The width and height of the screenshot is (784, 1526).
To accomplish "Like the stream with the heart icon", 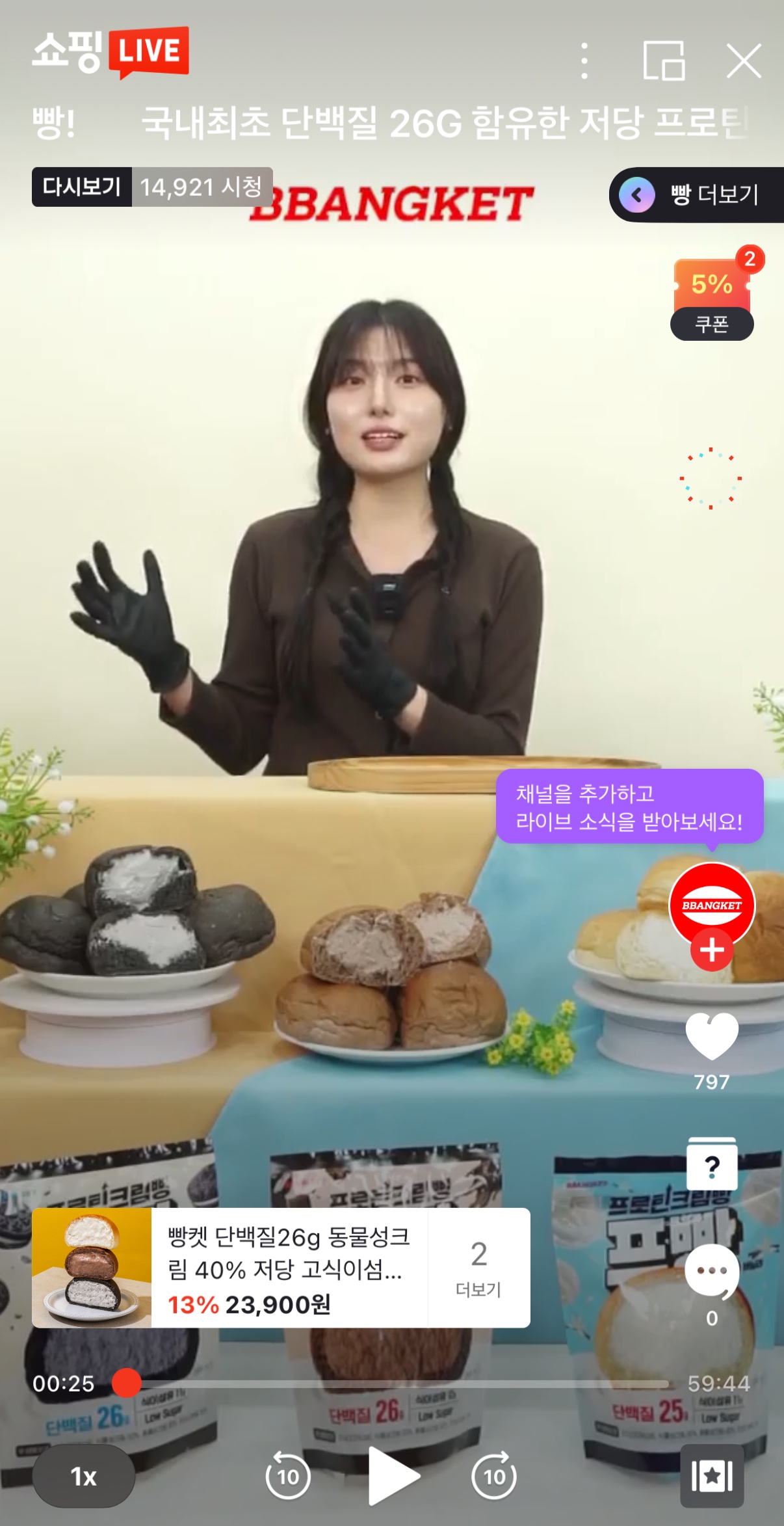I will pos(712,1037).
